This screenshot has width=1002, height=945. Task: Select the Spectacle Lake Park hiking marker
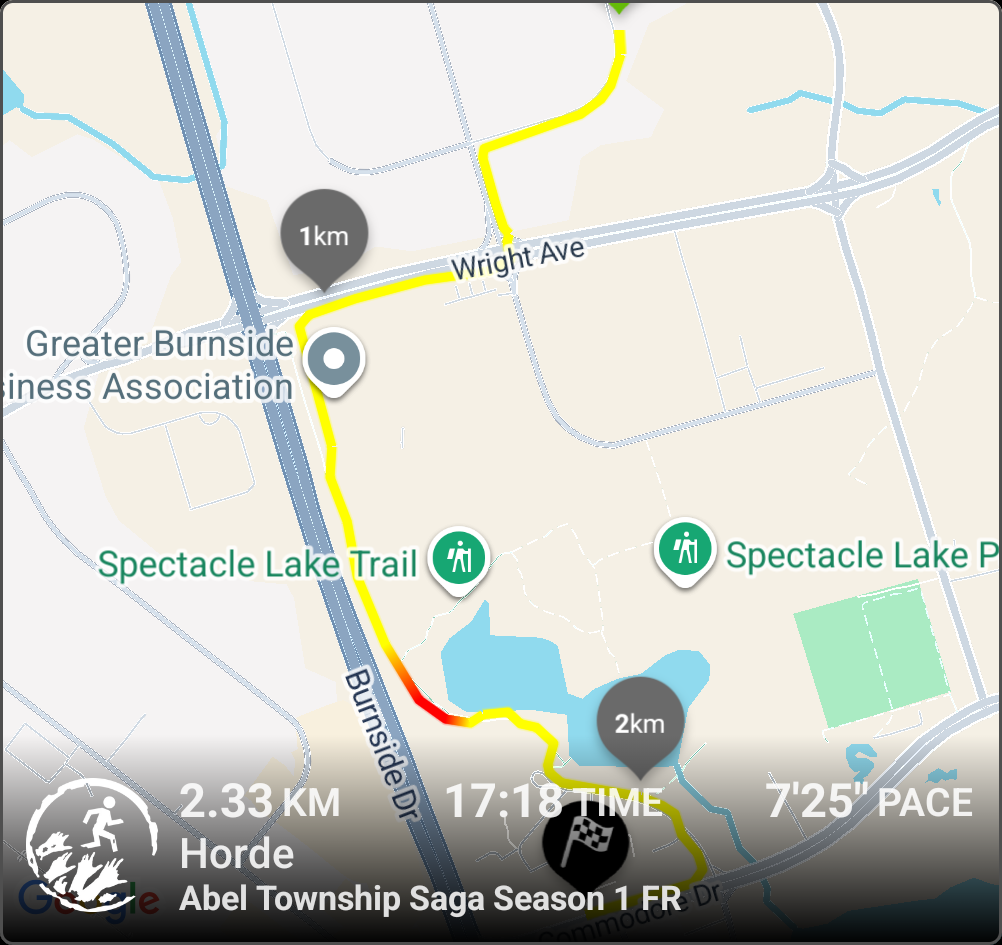(685, 549)
